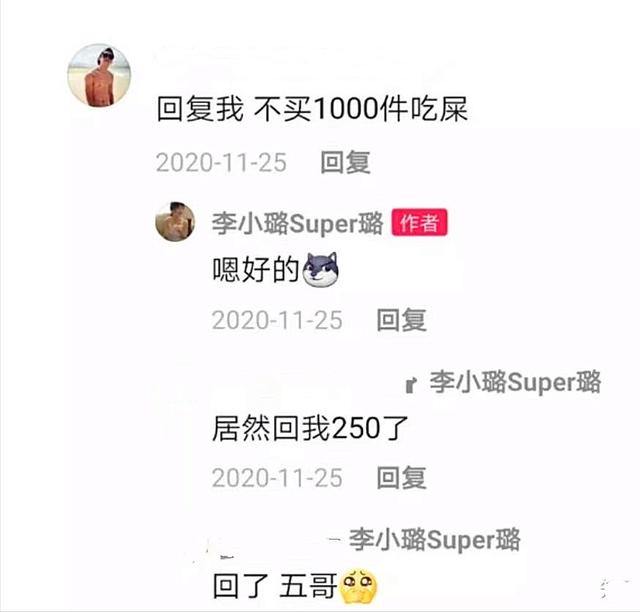Reply to the author's comment 嗯好的
Viewport: 640px width, 612px height.
pos(401,320)
